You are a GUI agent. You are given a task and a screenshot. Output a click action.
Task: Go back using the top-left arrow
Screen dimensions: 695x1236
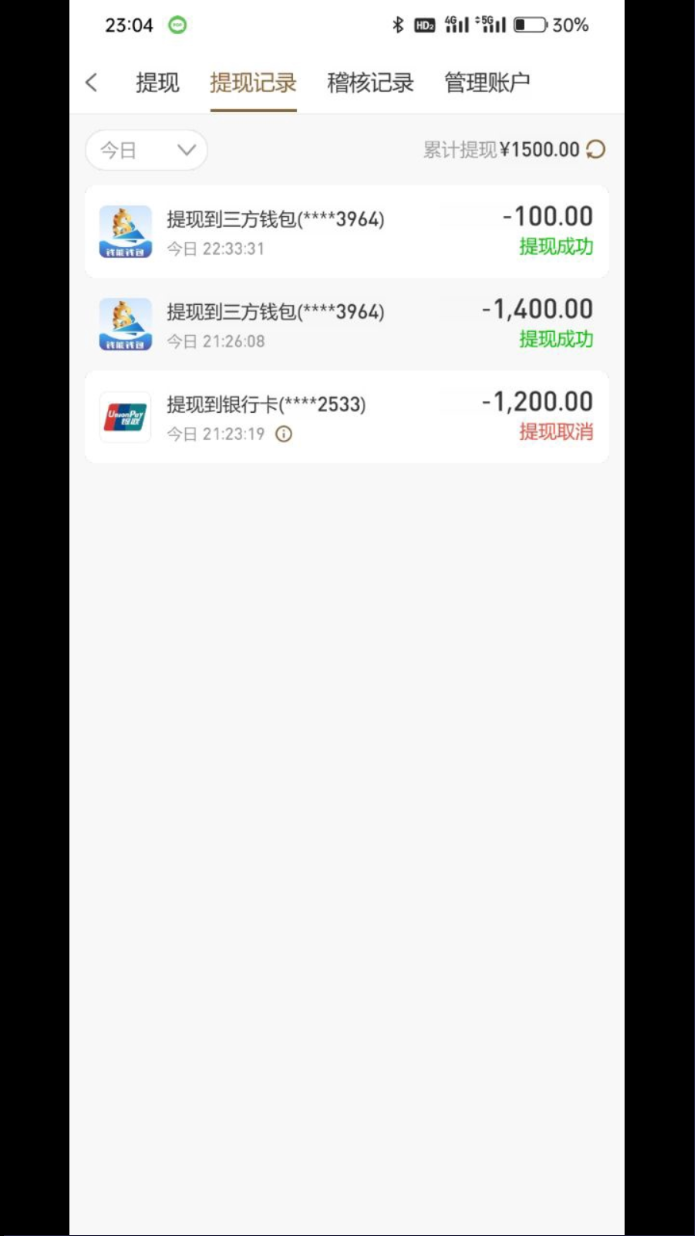click(92, 83)
